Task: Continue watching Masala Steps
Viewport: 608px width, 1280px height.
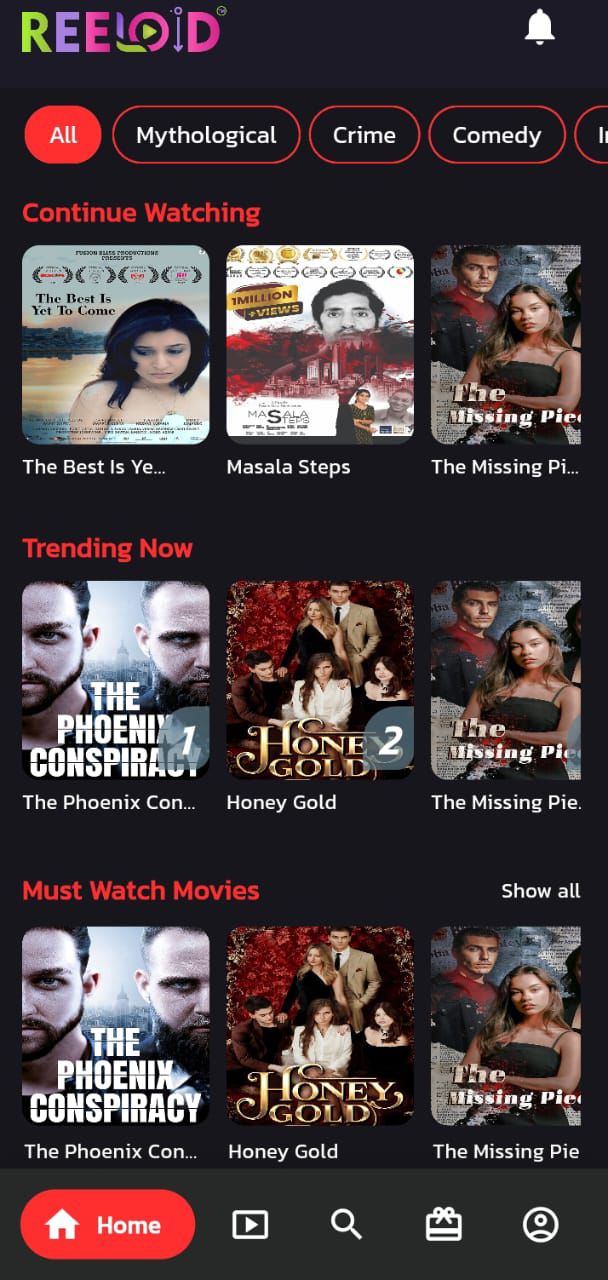Action: coord(320,344)
